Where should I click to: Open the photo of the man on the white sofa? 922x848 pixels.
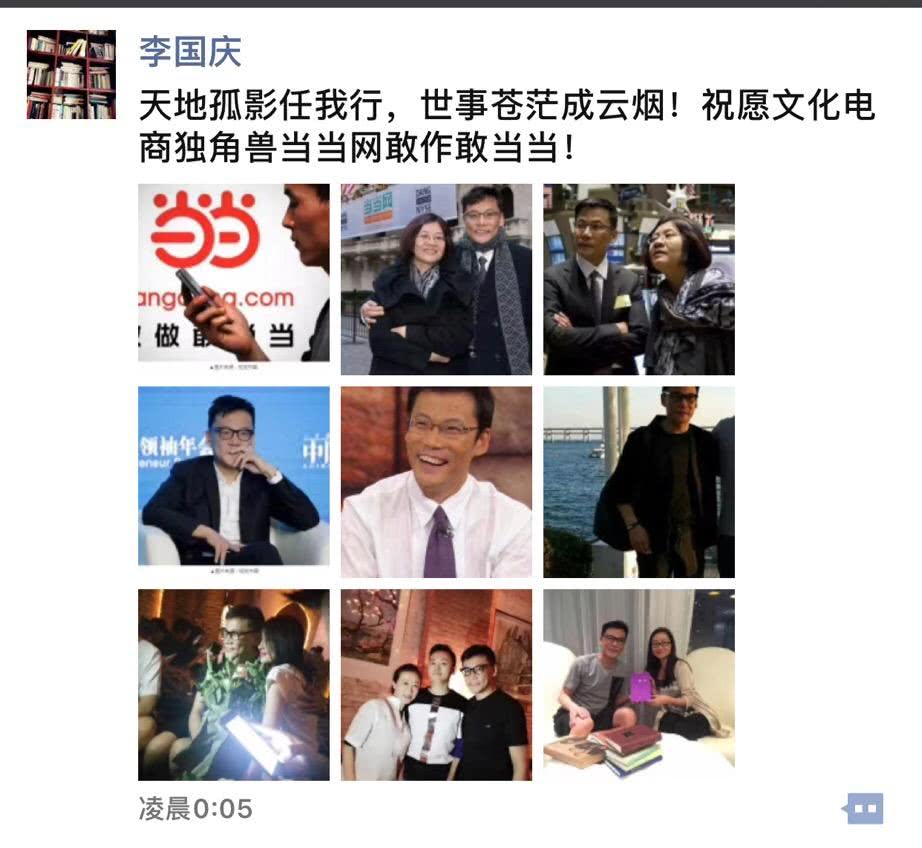click(233, 481)
